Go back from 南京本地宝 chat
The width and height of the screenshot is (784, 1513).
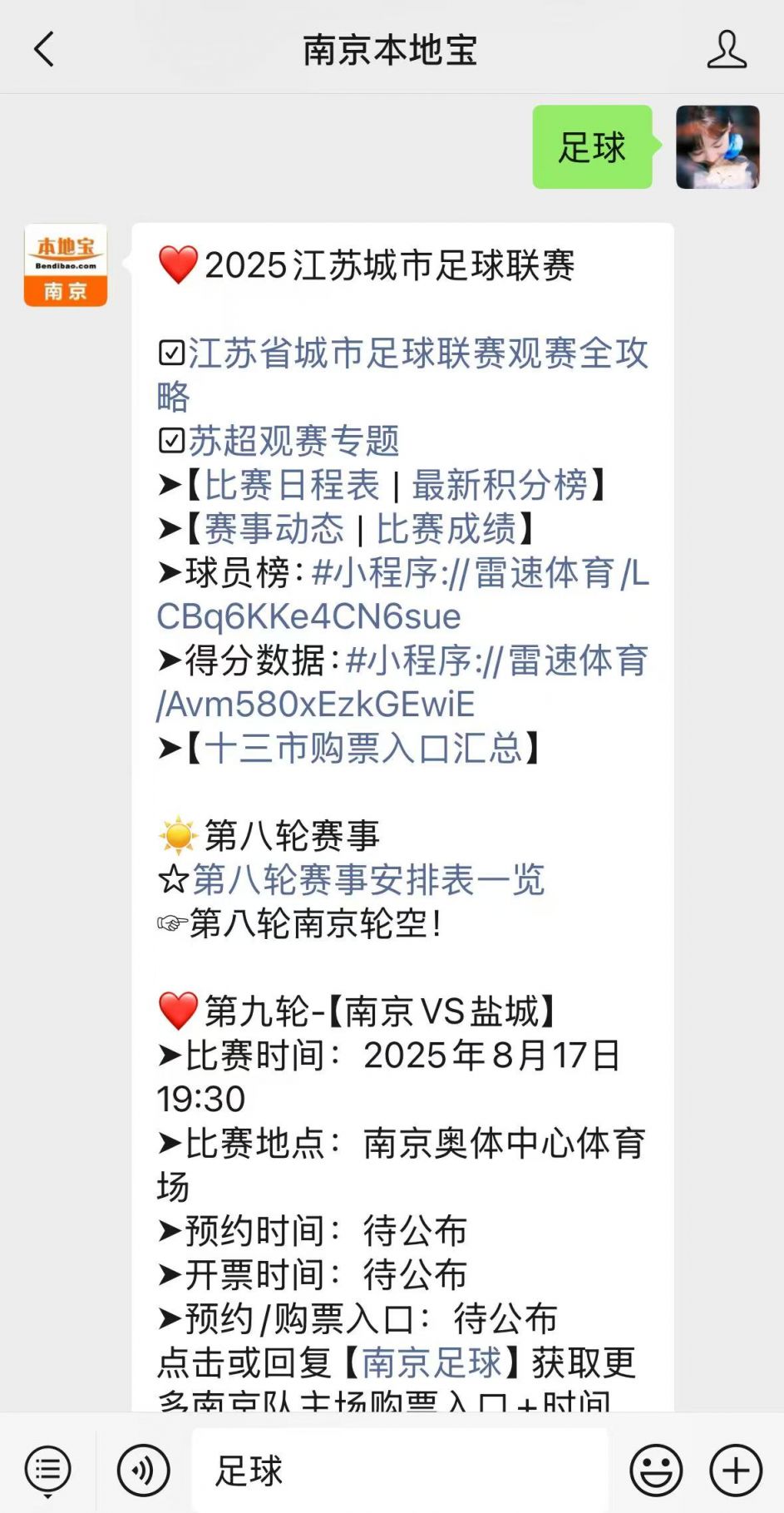coord(44,50)
